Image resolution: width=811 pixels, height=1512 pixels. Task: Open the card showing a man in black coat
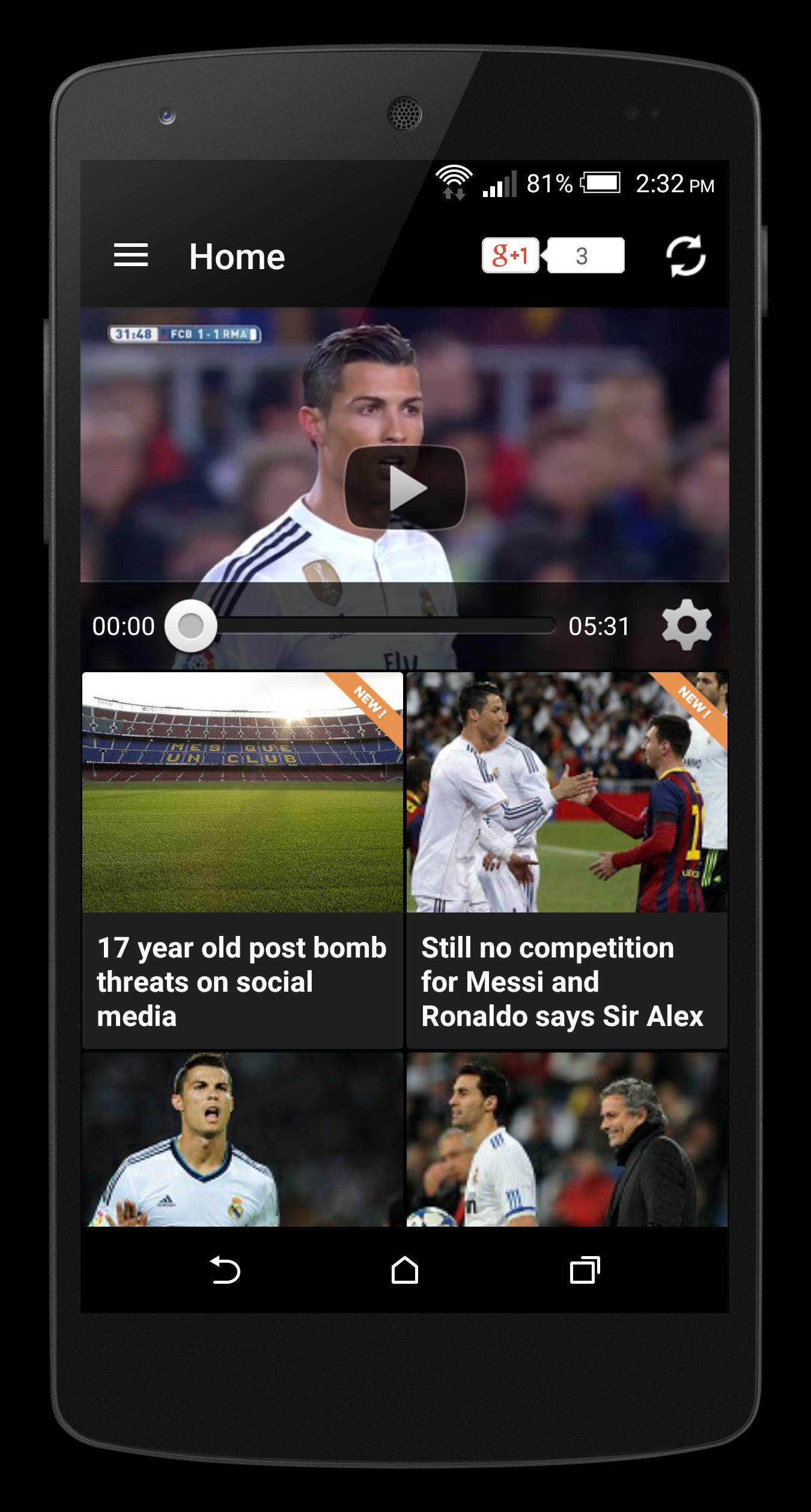[x=566, y=1140]
